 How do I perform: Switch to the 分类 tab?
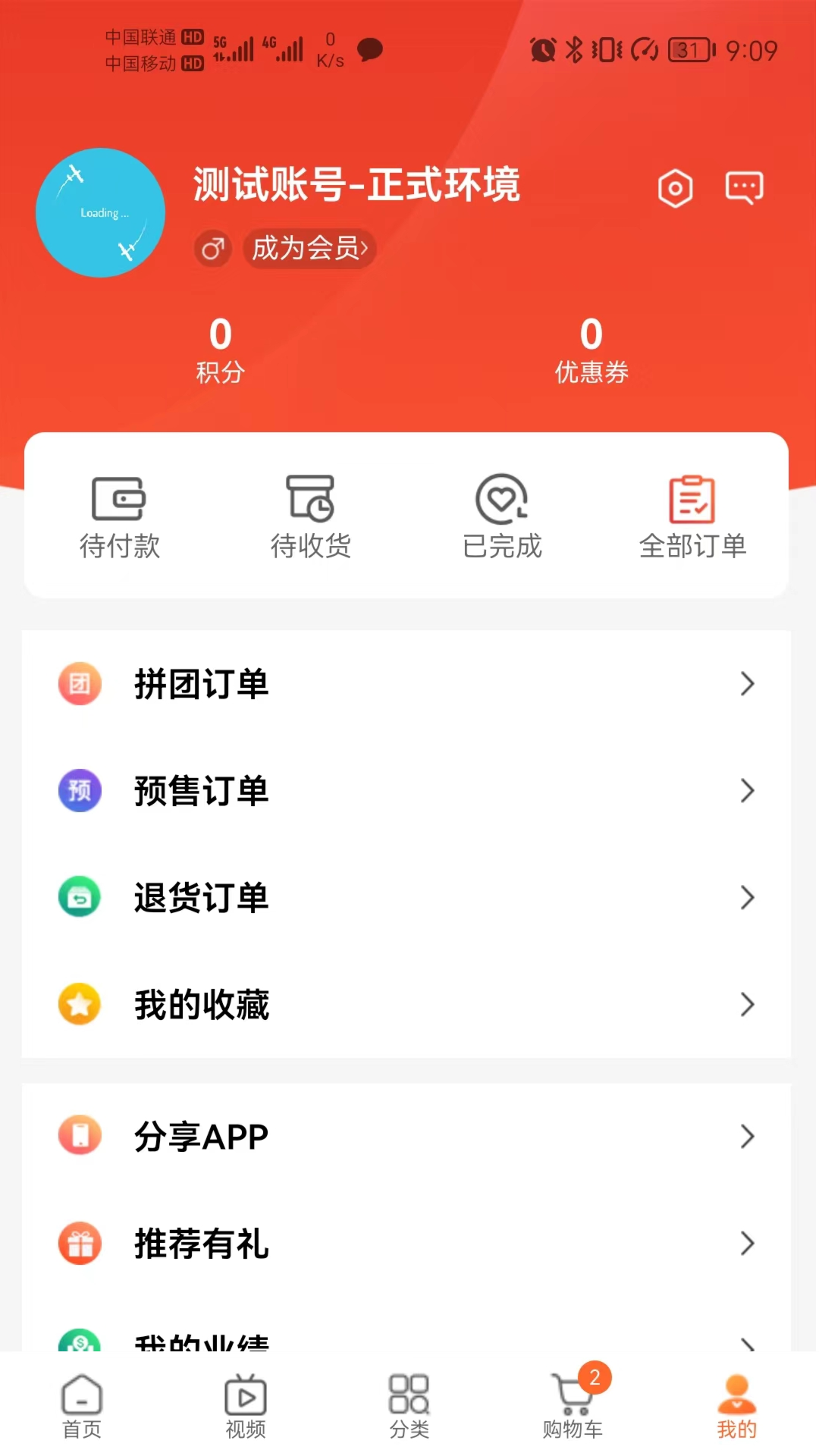point(409,1407)
